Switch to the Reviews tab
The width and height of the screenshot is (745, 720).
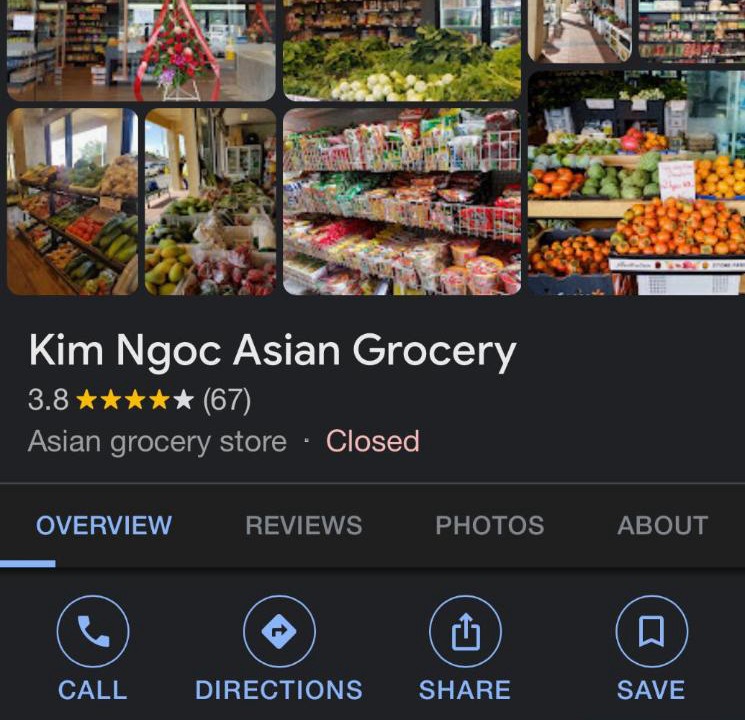tap(304, 525)
